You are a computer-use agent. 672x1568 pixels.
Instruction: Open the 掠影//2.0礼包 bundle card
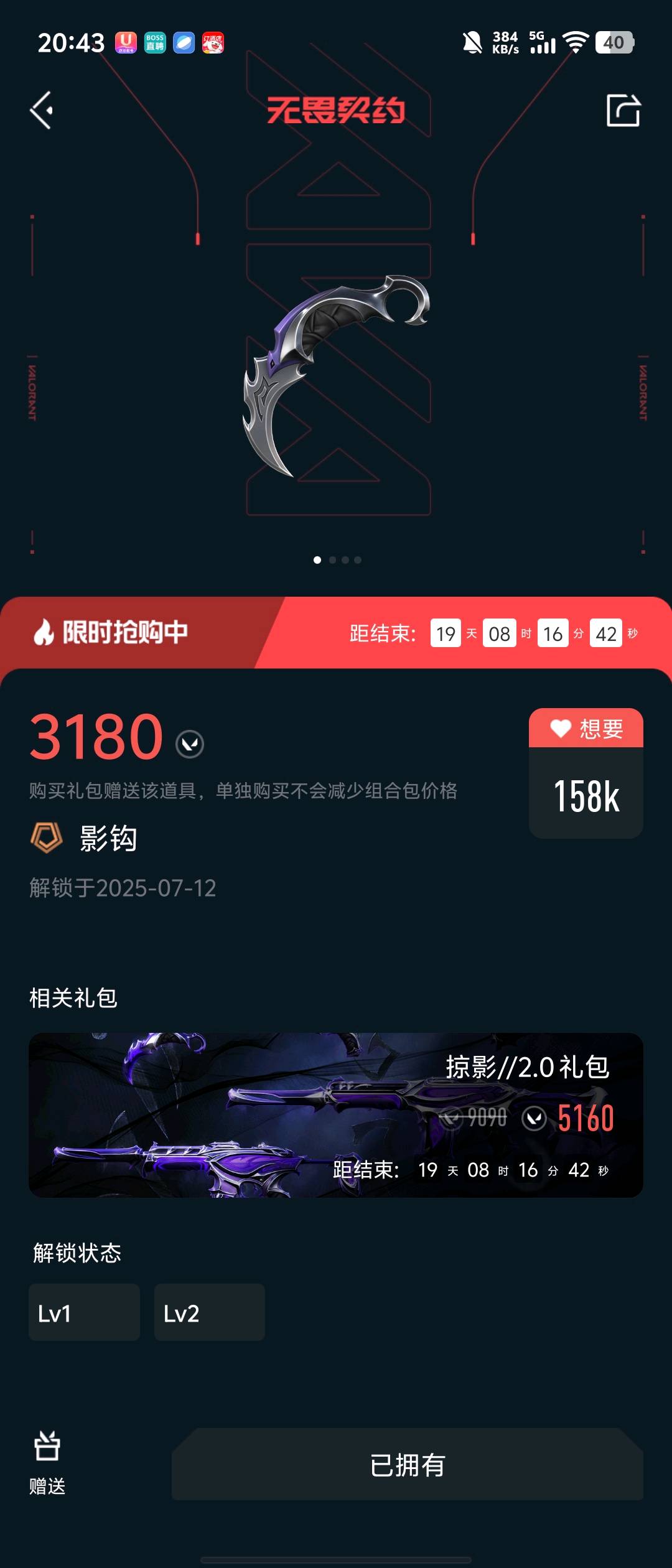pos(336,1115)
